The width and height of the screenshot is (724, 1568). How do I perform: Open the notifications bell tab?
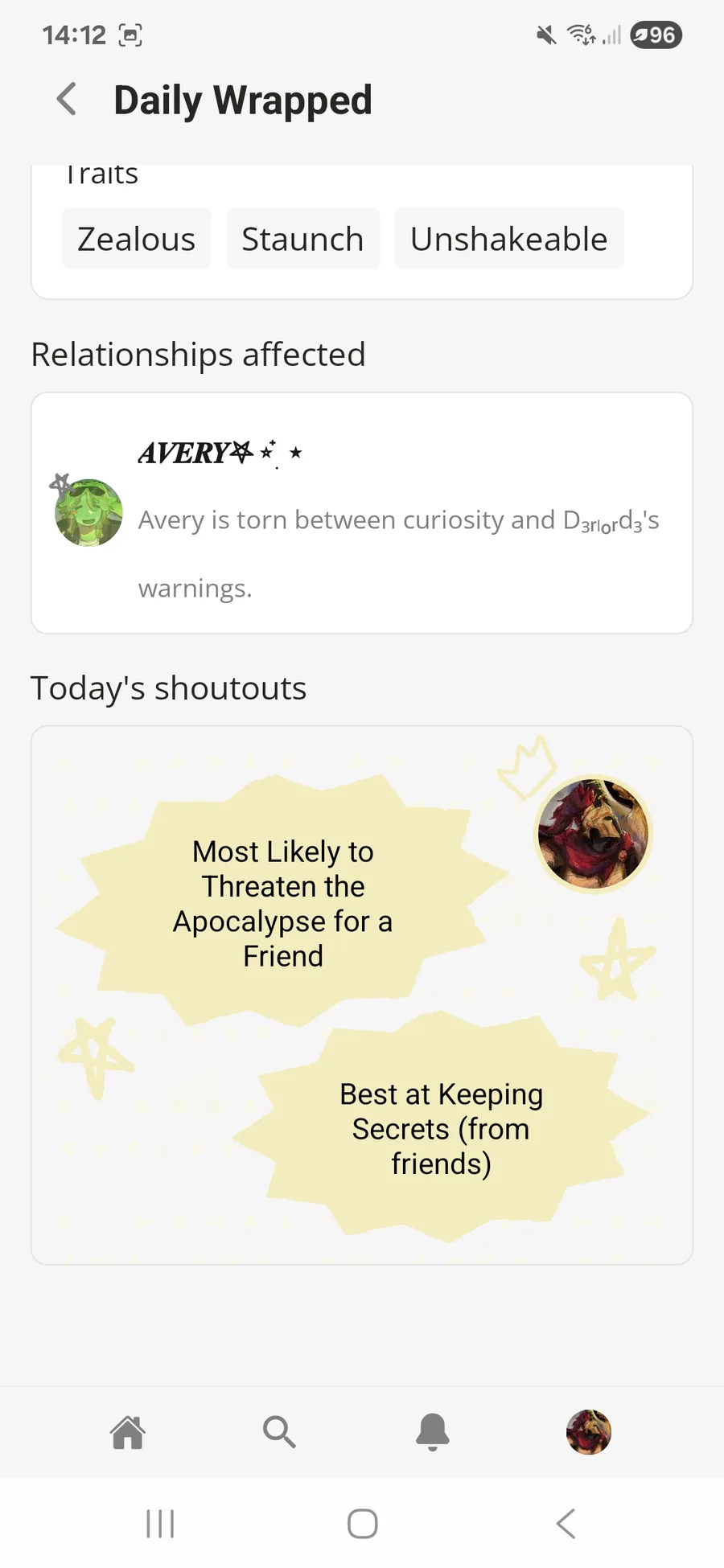[x=432, y=1432]
